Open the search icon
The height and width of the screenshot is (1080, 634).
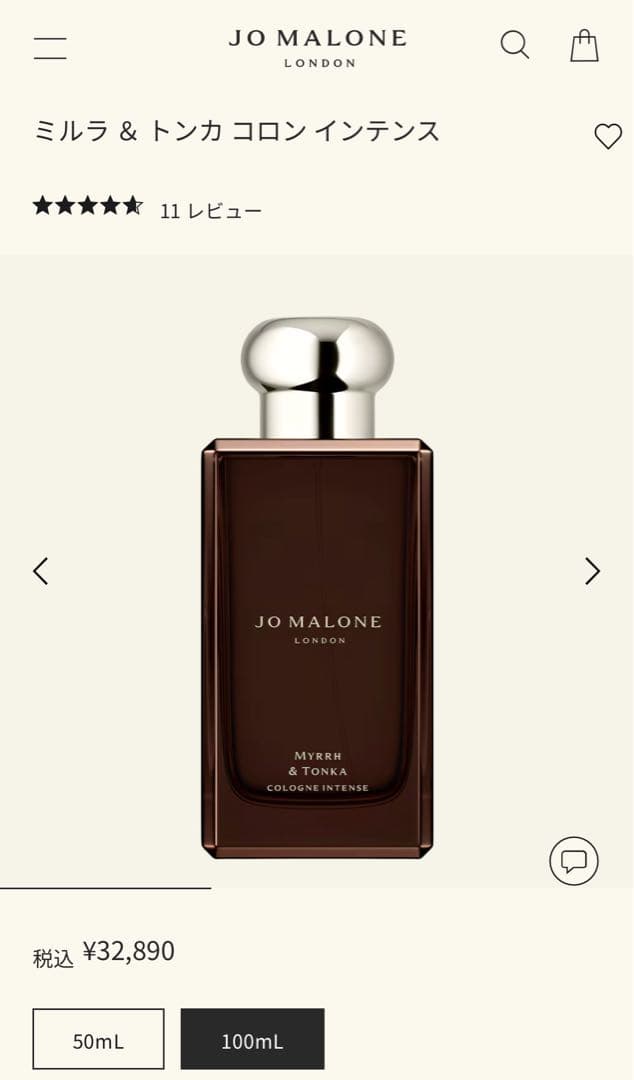coord(514,45)
